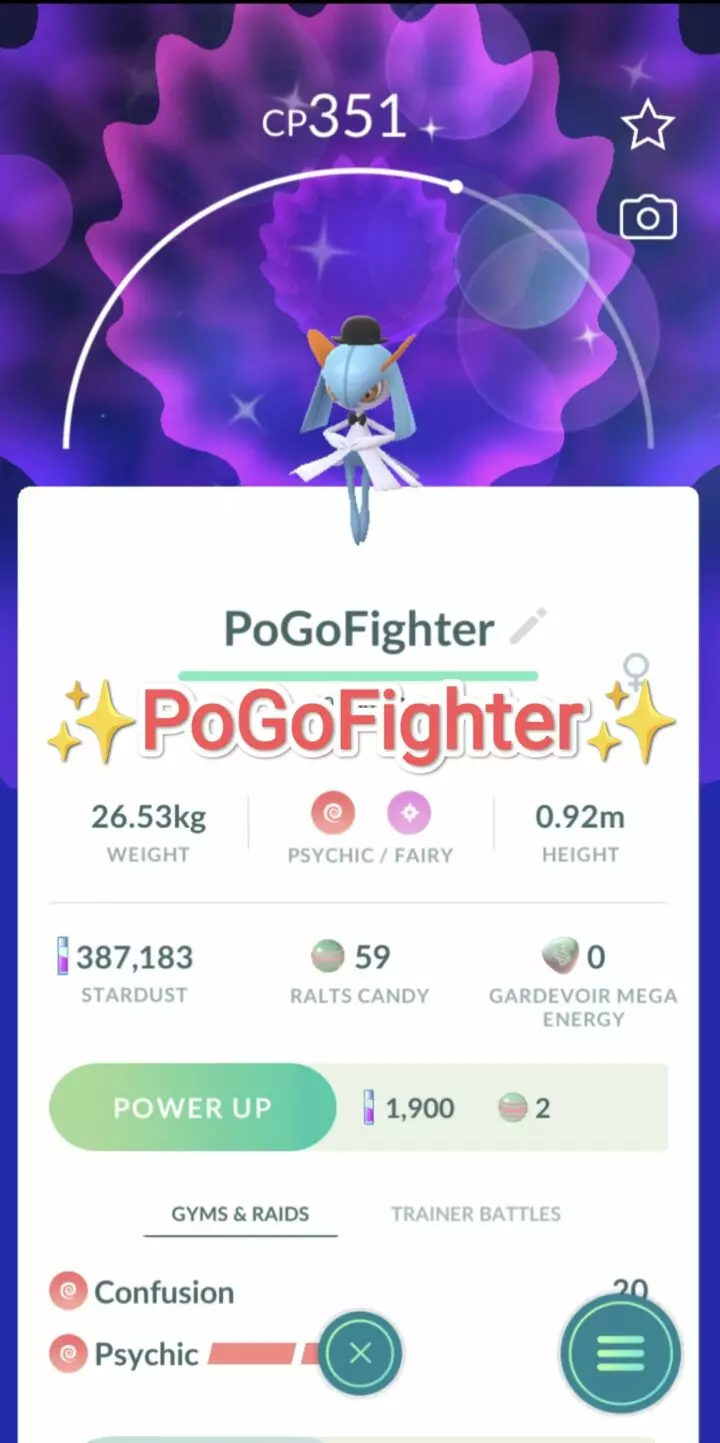Select the Psychic type icon
The height and width of the screenshot is (1443, 720).
click(x=332, y=813)
